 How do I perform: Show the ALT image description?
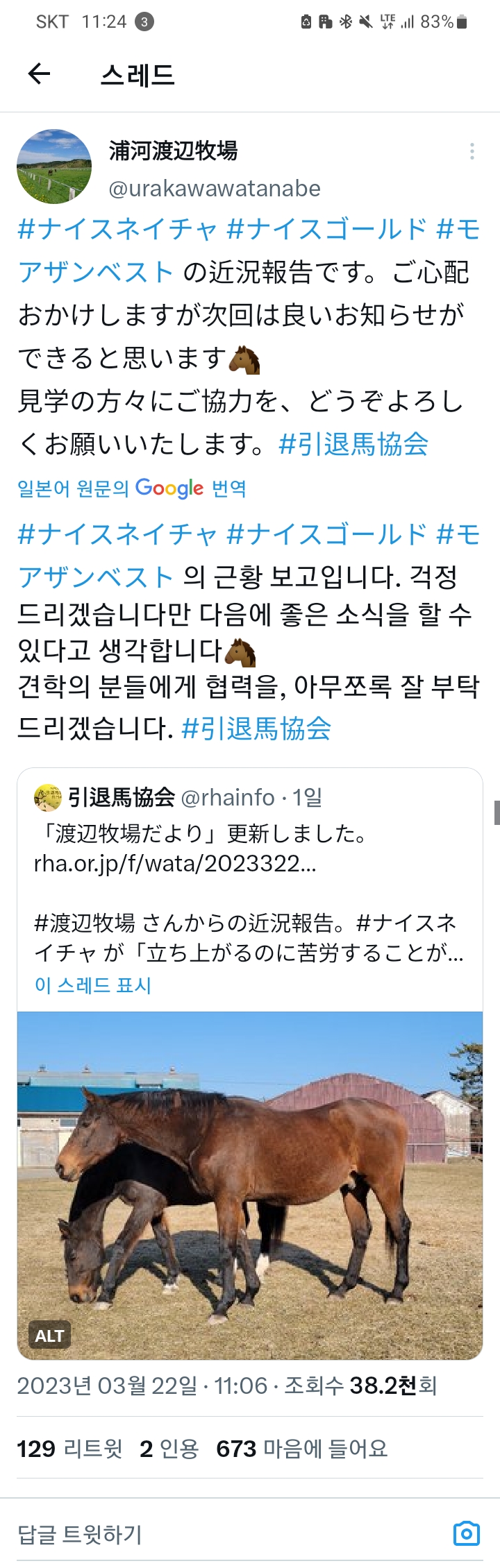pos(49,1335)
